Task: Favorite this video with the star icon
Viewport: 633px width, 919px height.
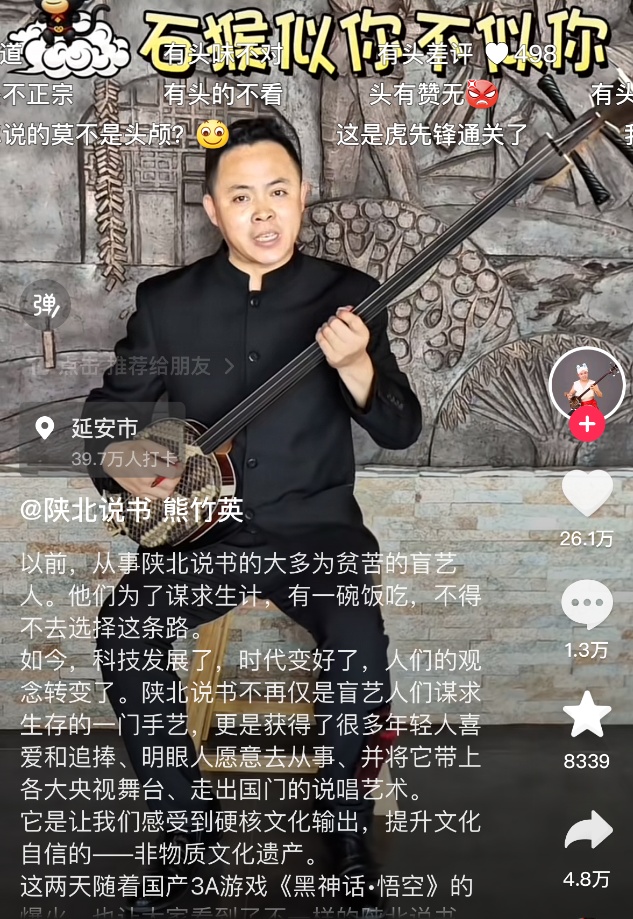Action: pos(586,714)
